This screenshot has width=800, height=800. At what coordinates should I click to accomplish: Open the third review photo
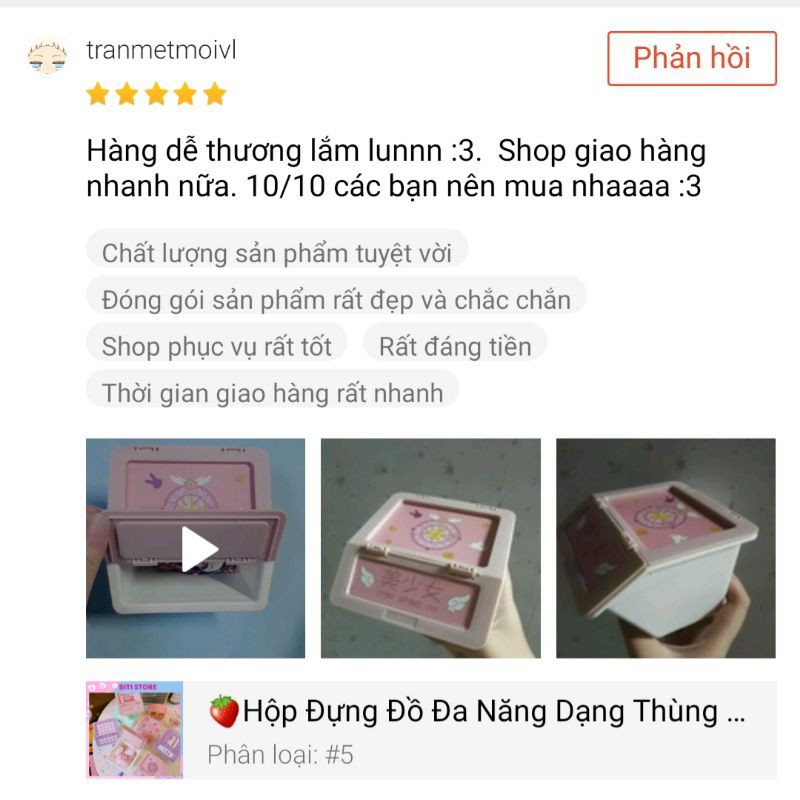(666, 548)
